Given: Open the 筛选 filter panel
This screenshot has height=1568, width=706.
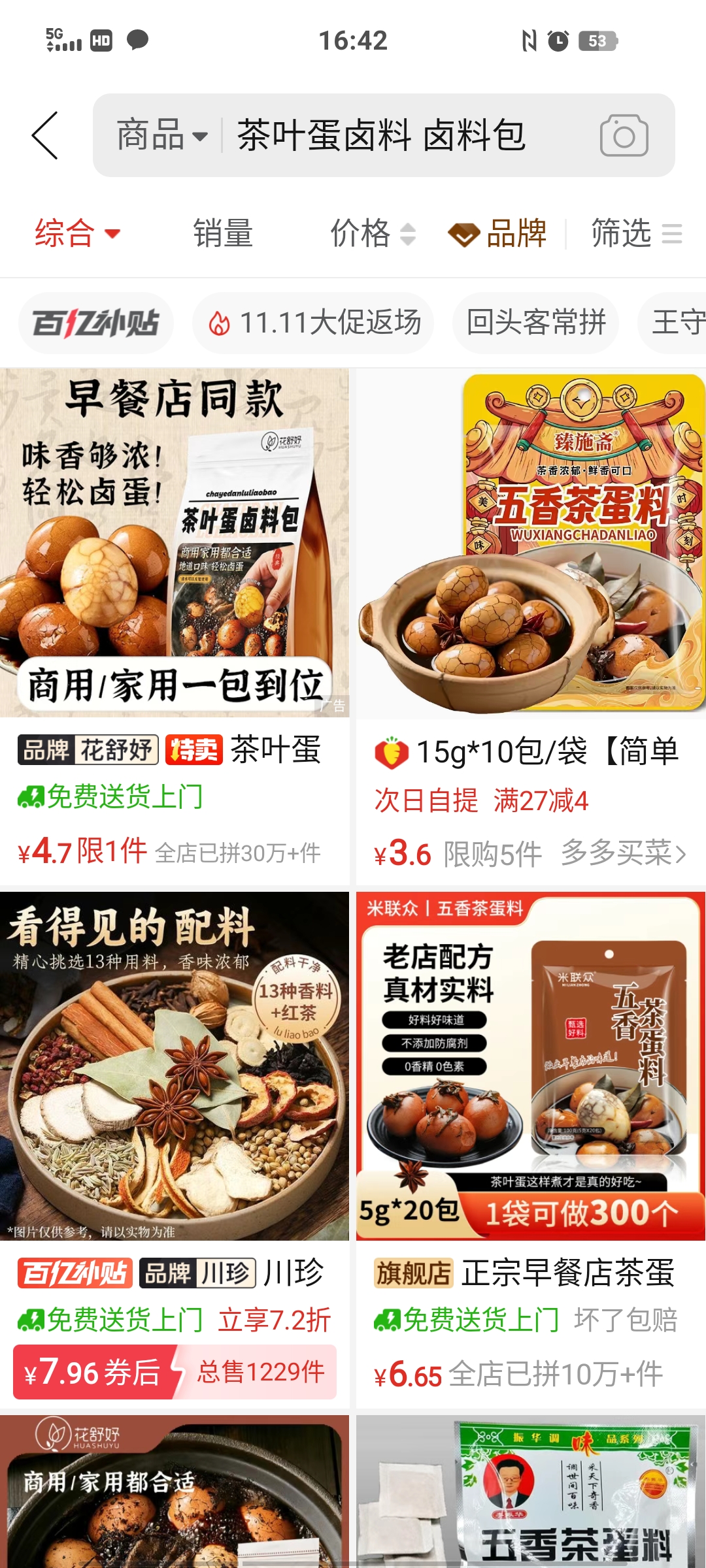Looking at the screenshot, I should tap(635, 233).
